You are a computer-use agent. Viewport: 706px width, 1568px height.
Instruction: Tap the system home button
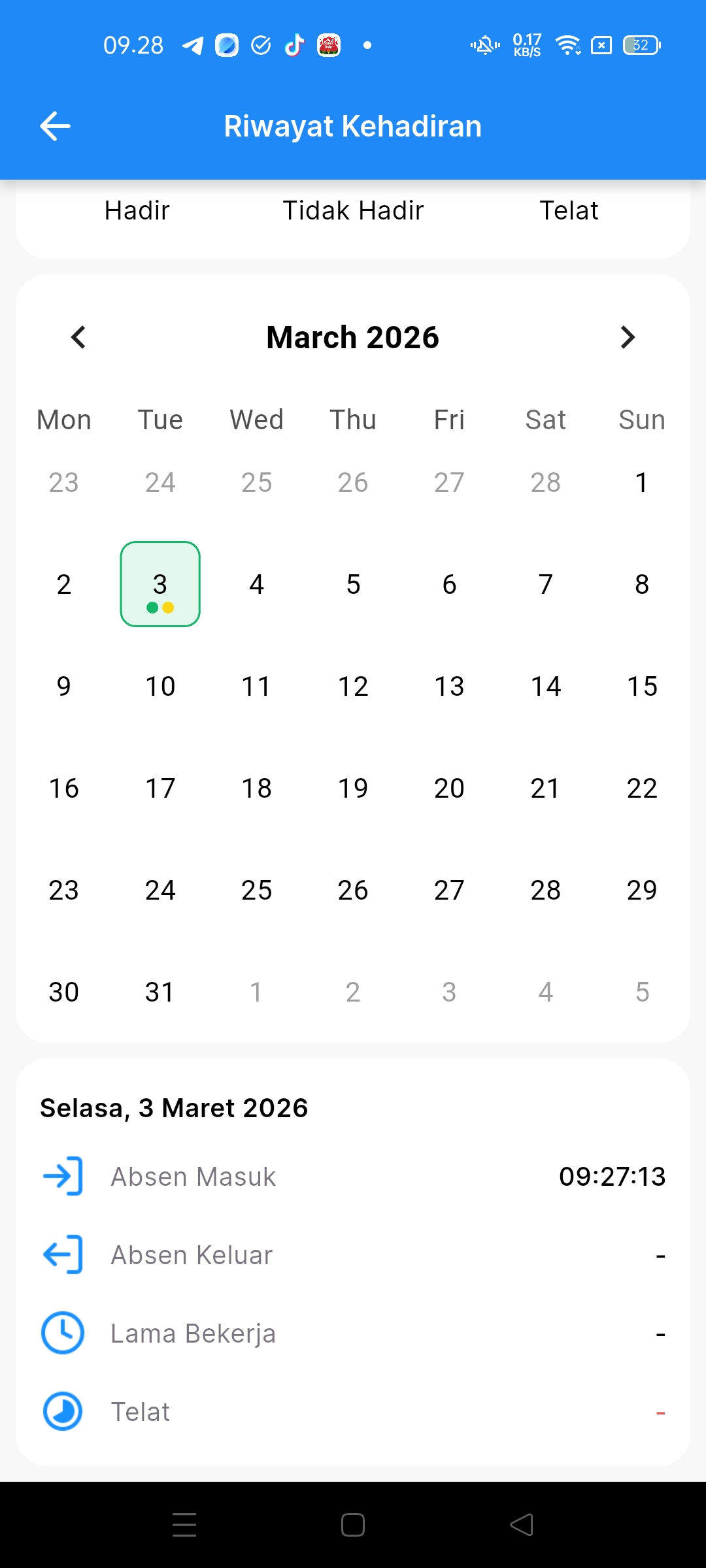point(353,1525)
